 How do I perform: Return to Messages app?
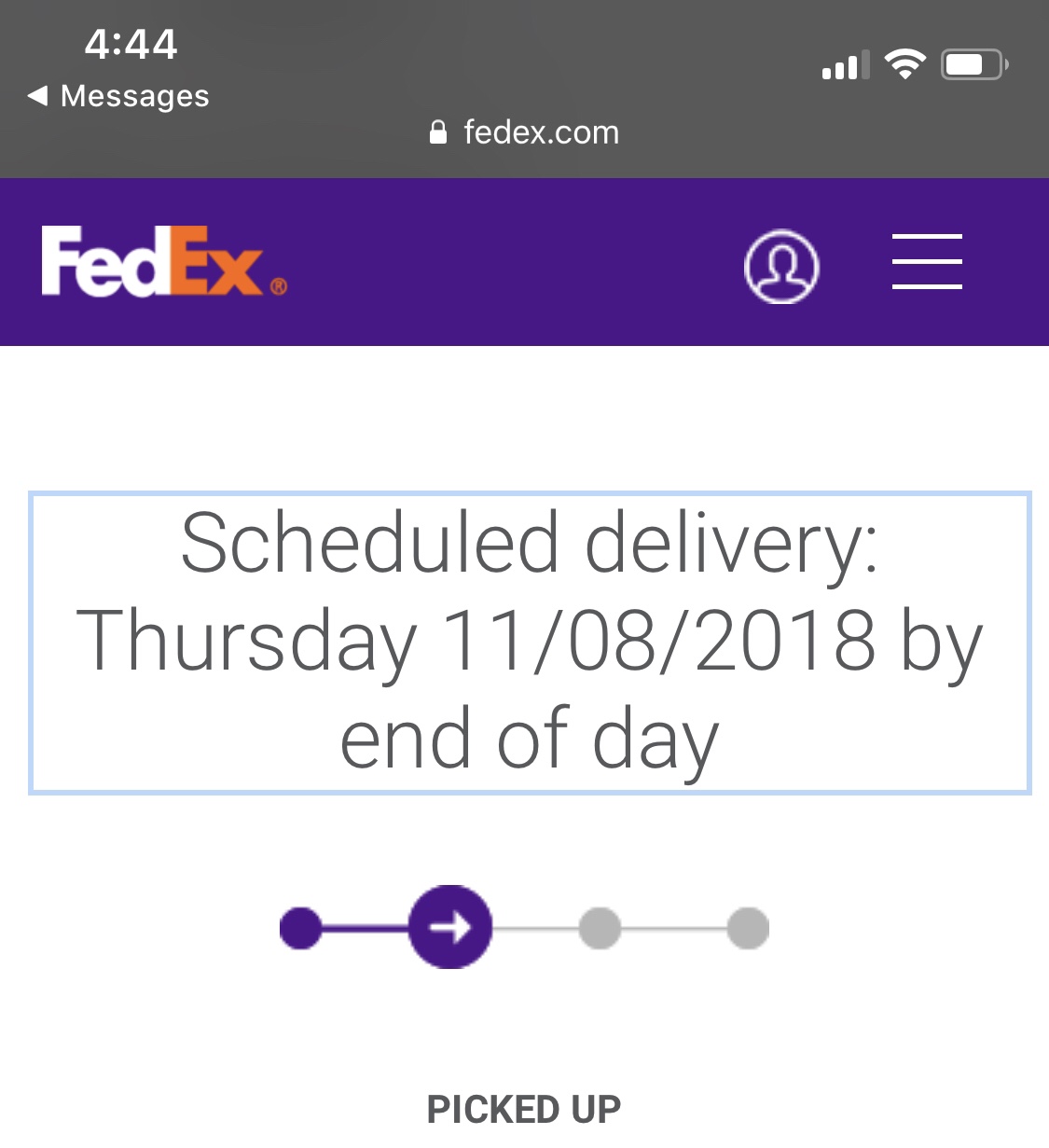[118, 96]
